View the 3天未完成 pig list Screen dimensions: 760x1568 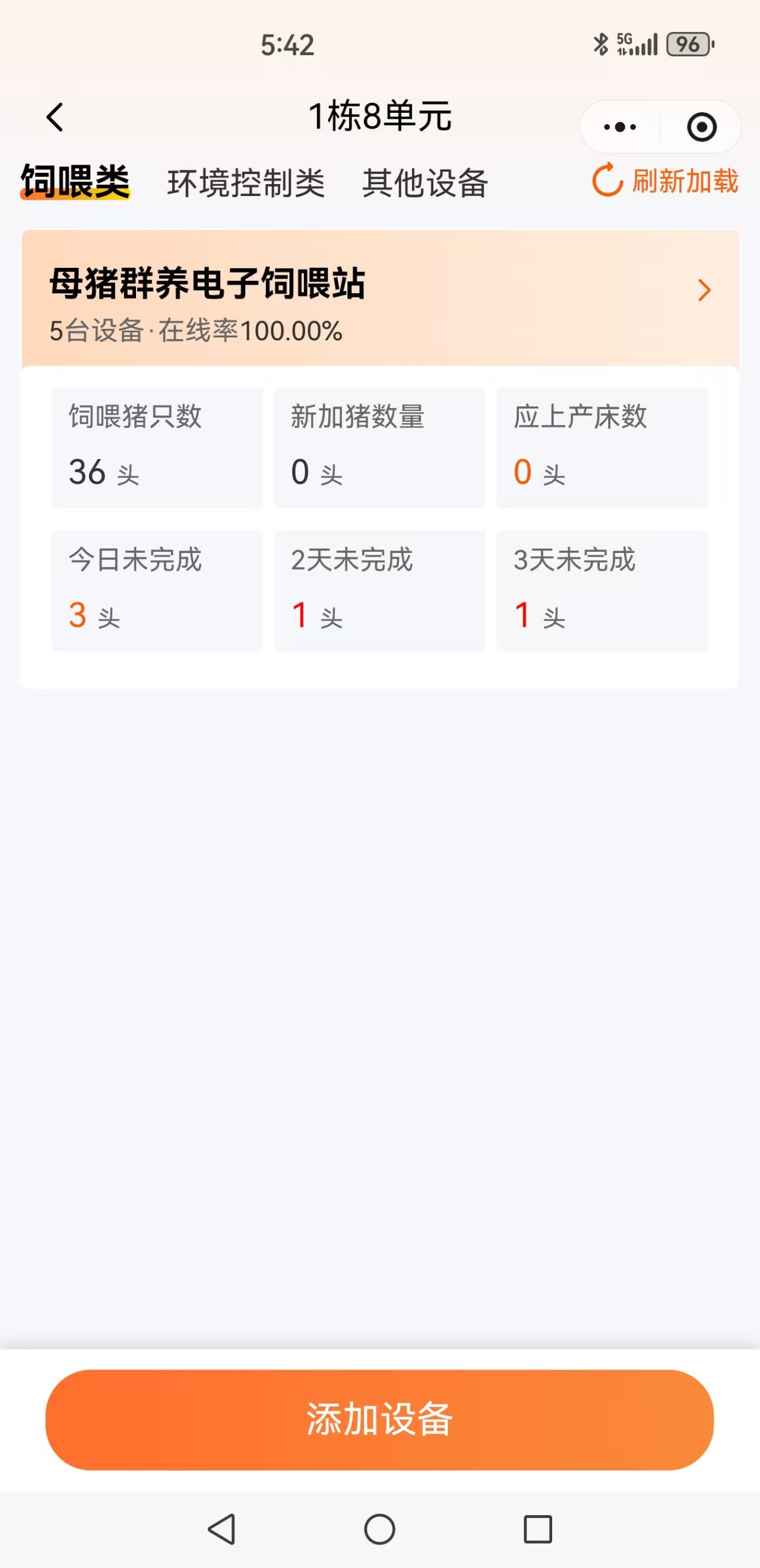pyautogui.click(x=602, y=590)
